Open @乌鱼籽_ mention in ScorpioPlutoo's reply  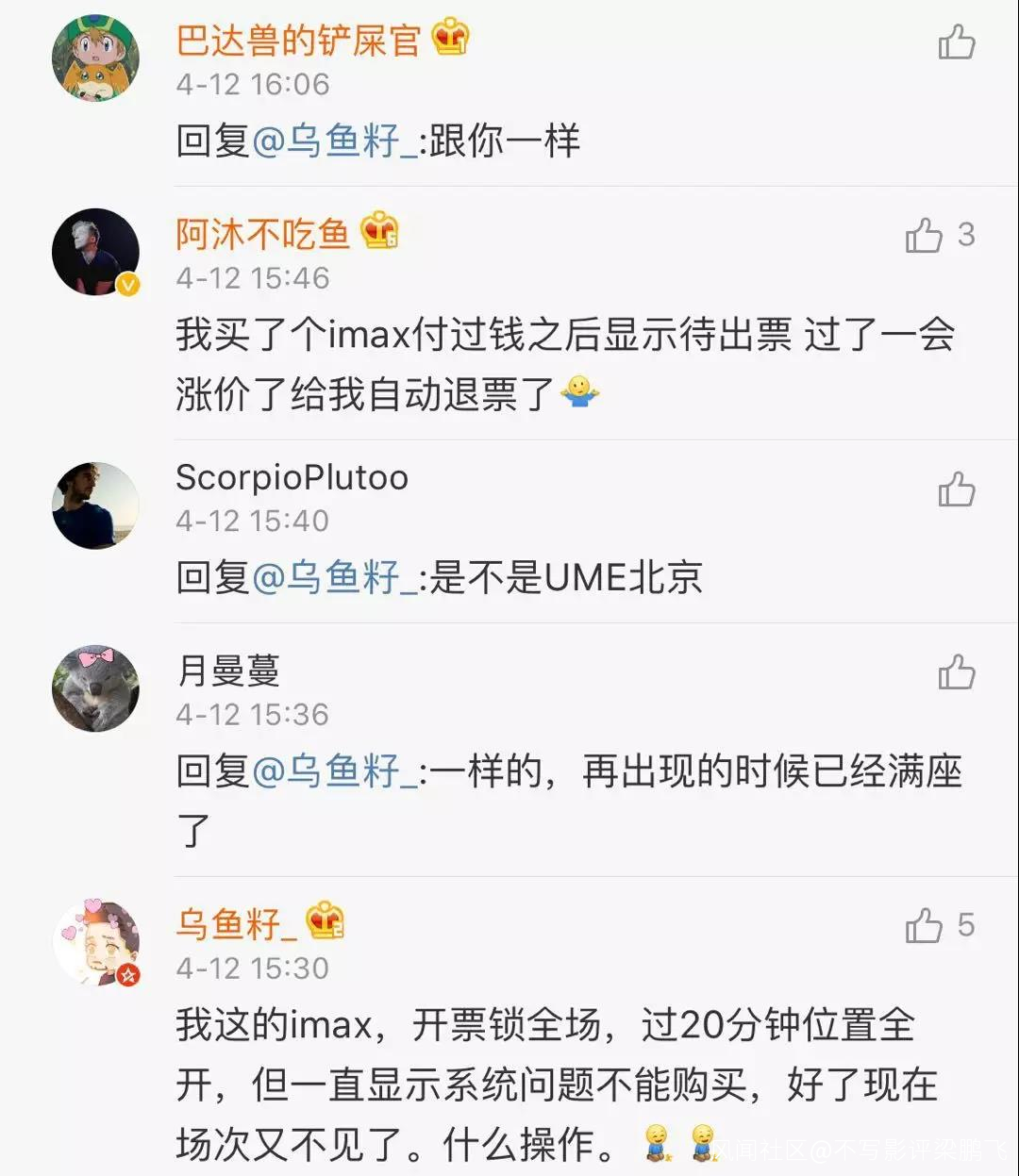click(x=334, y=577)
